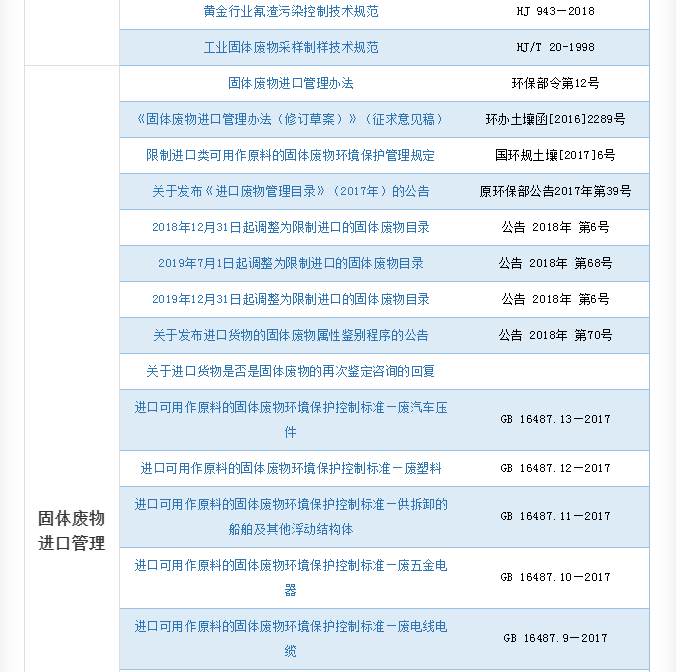Open the 修订草案 征求意见稿 link
Image resolution: width=678 pixels, height=672 pixels.
pos(291,119)
